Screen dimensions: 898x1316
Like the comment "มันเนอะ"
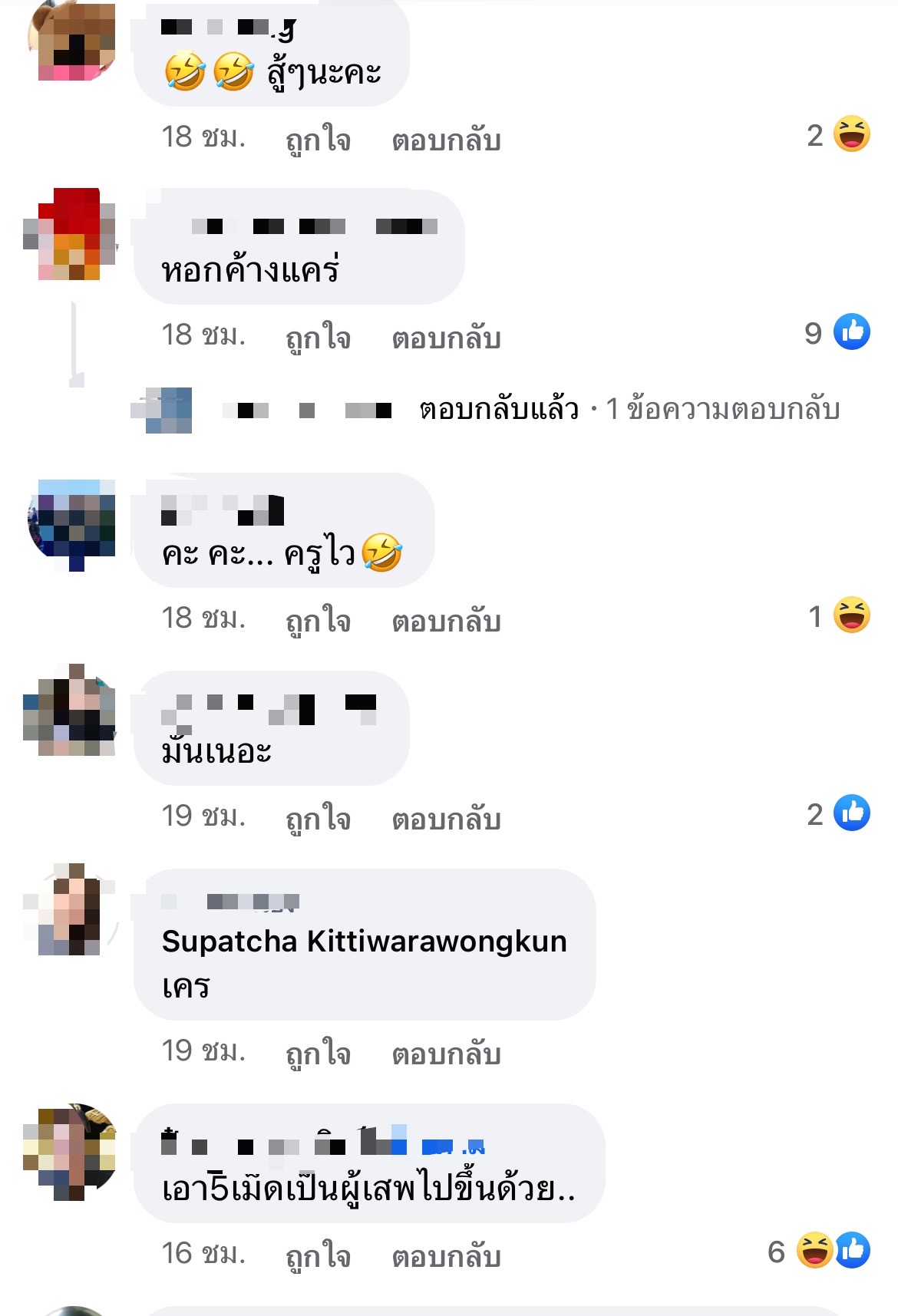point(318,819)
